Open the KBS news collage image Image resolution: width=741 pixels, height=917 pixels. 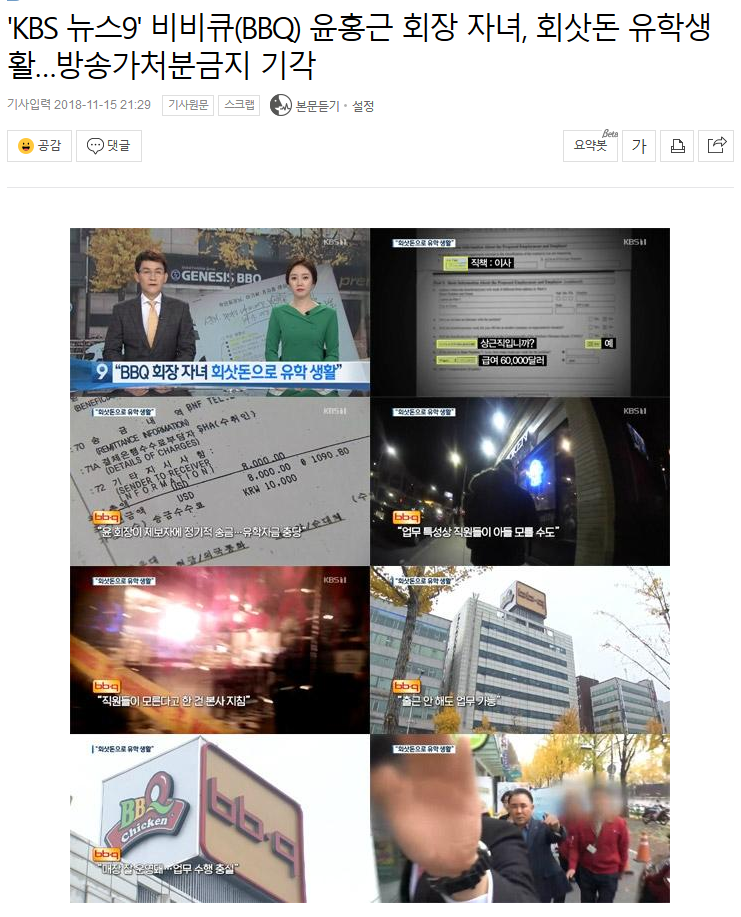(x=370, y=565)
